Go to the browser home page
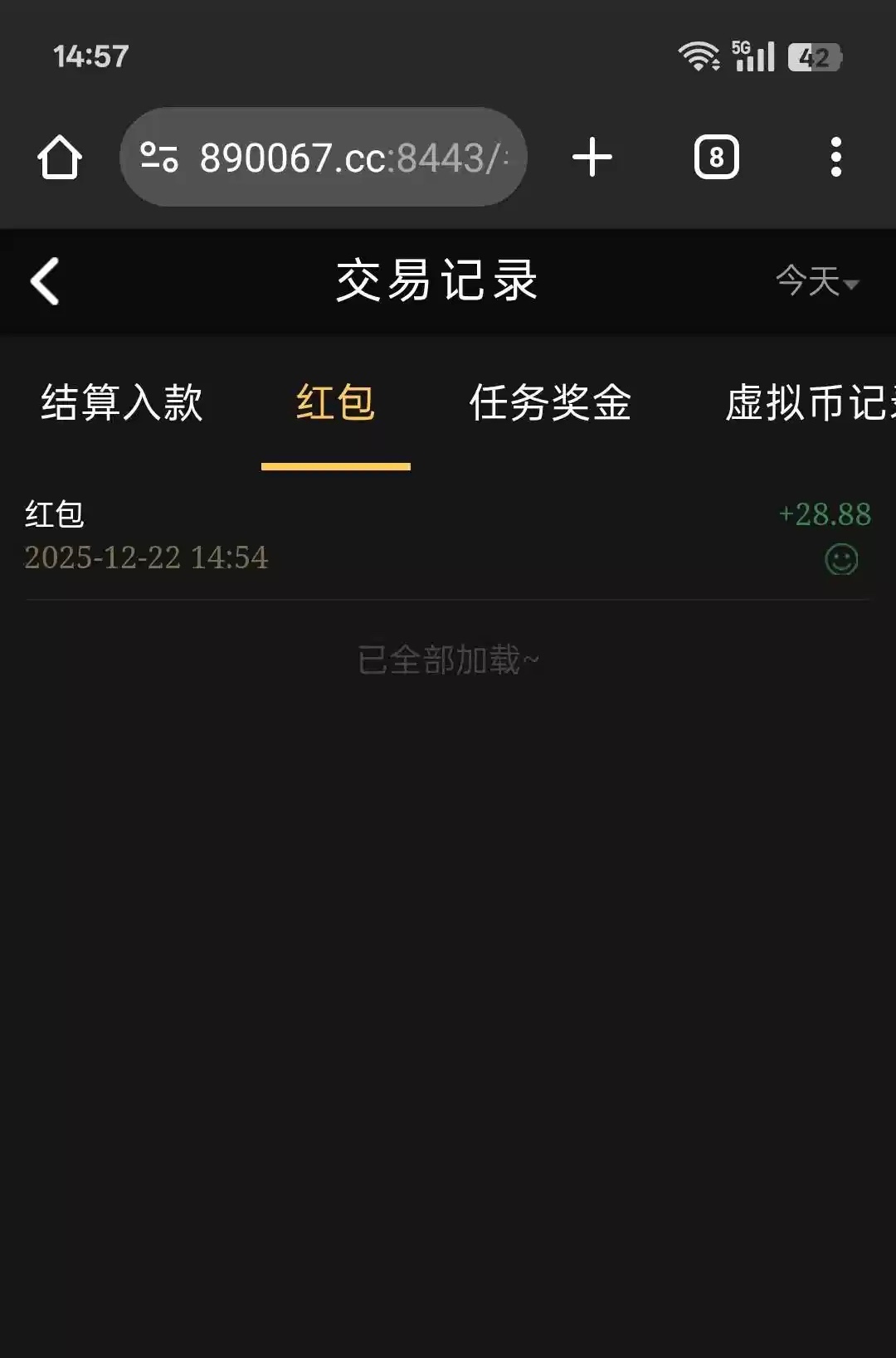896x1358 pixels. tap(60, 157)
